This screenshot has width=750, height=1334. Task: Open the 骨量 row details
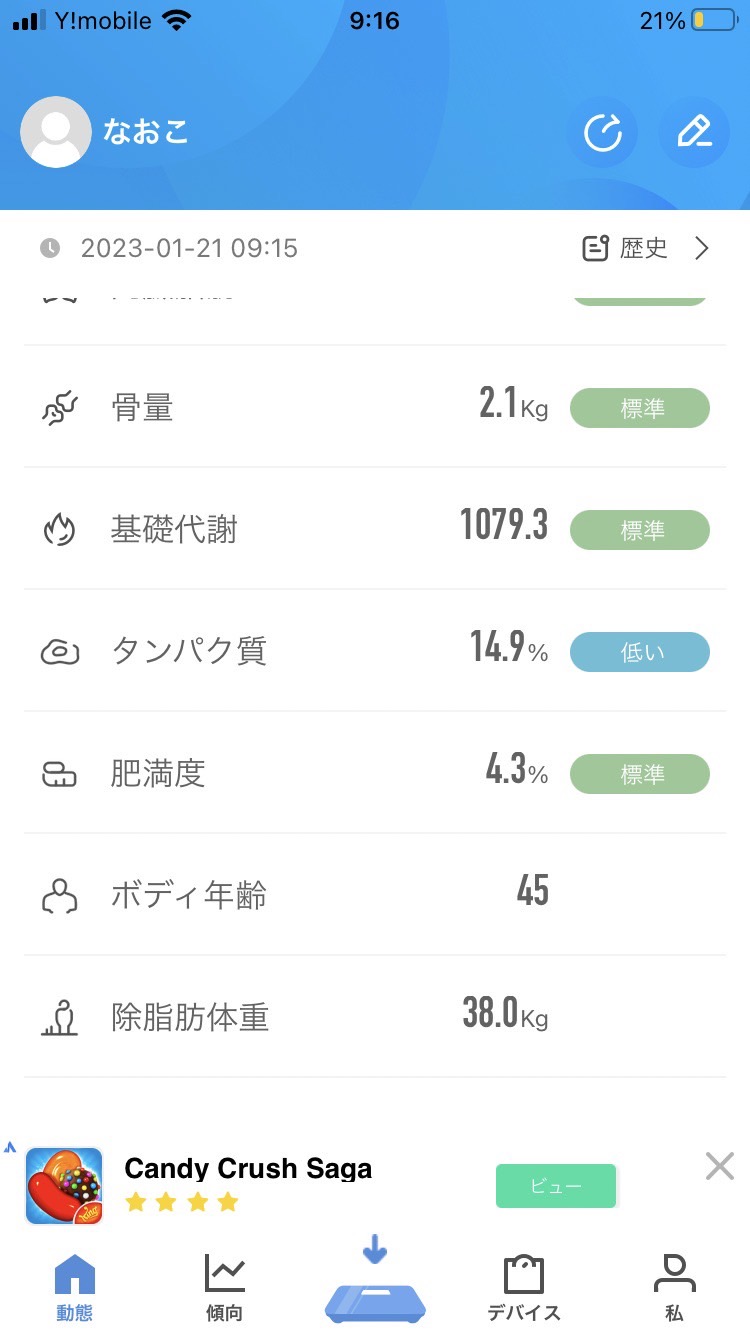pos(375,407)
